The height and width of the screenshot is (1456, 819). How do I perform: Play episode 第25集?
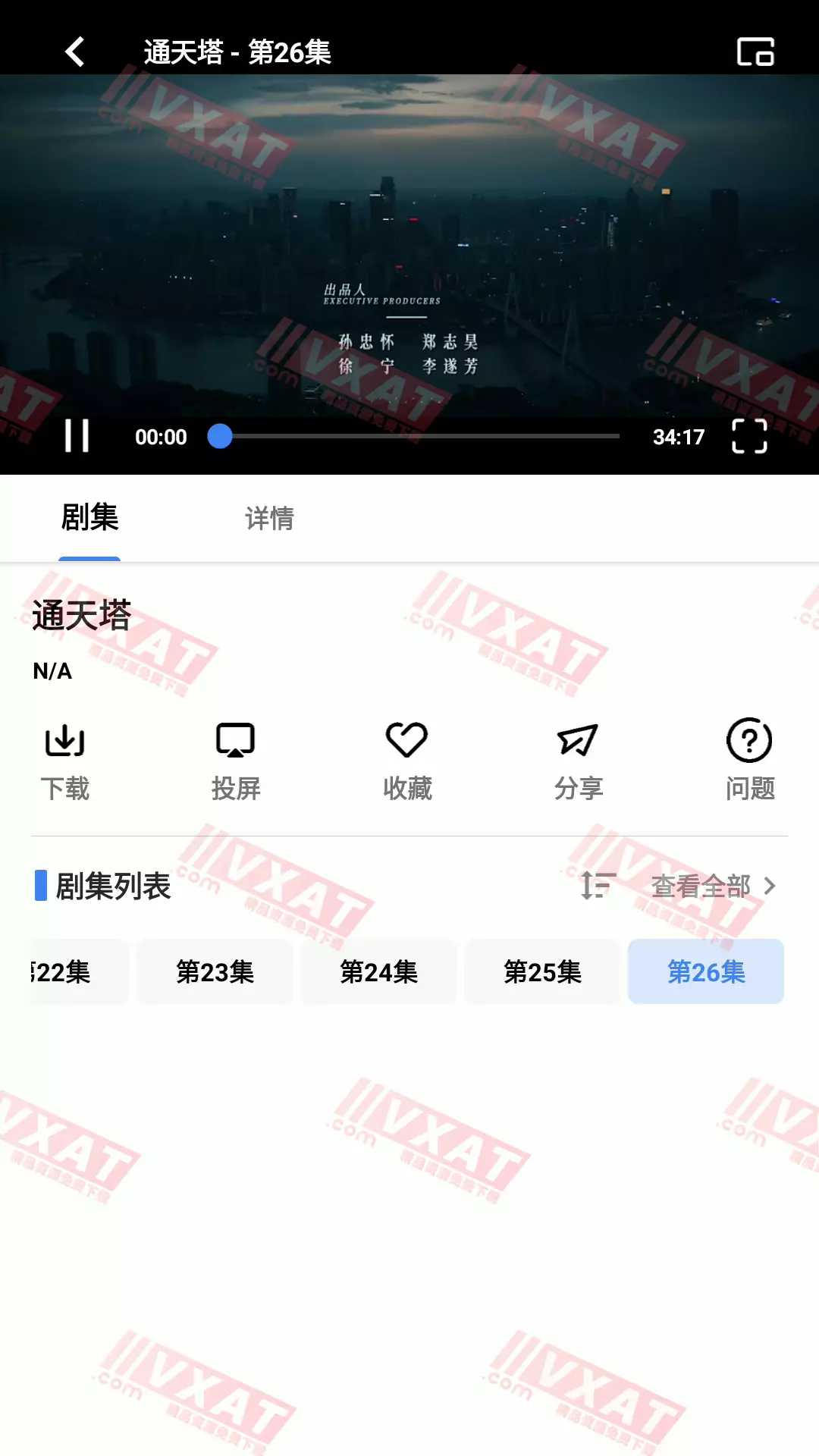[542, 971]
